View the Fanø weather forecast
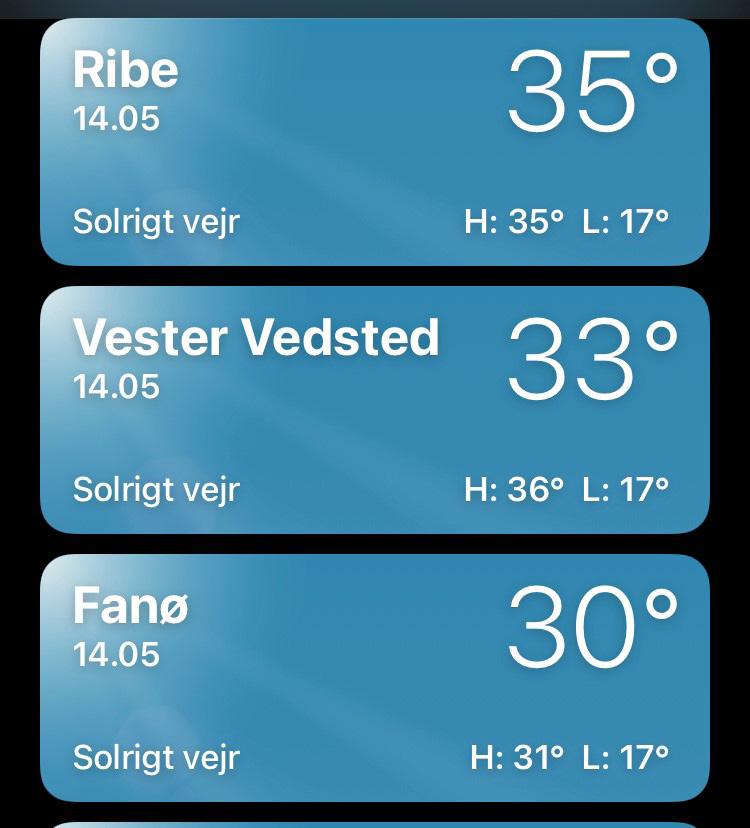 (x=375, y=678)
